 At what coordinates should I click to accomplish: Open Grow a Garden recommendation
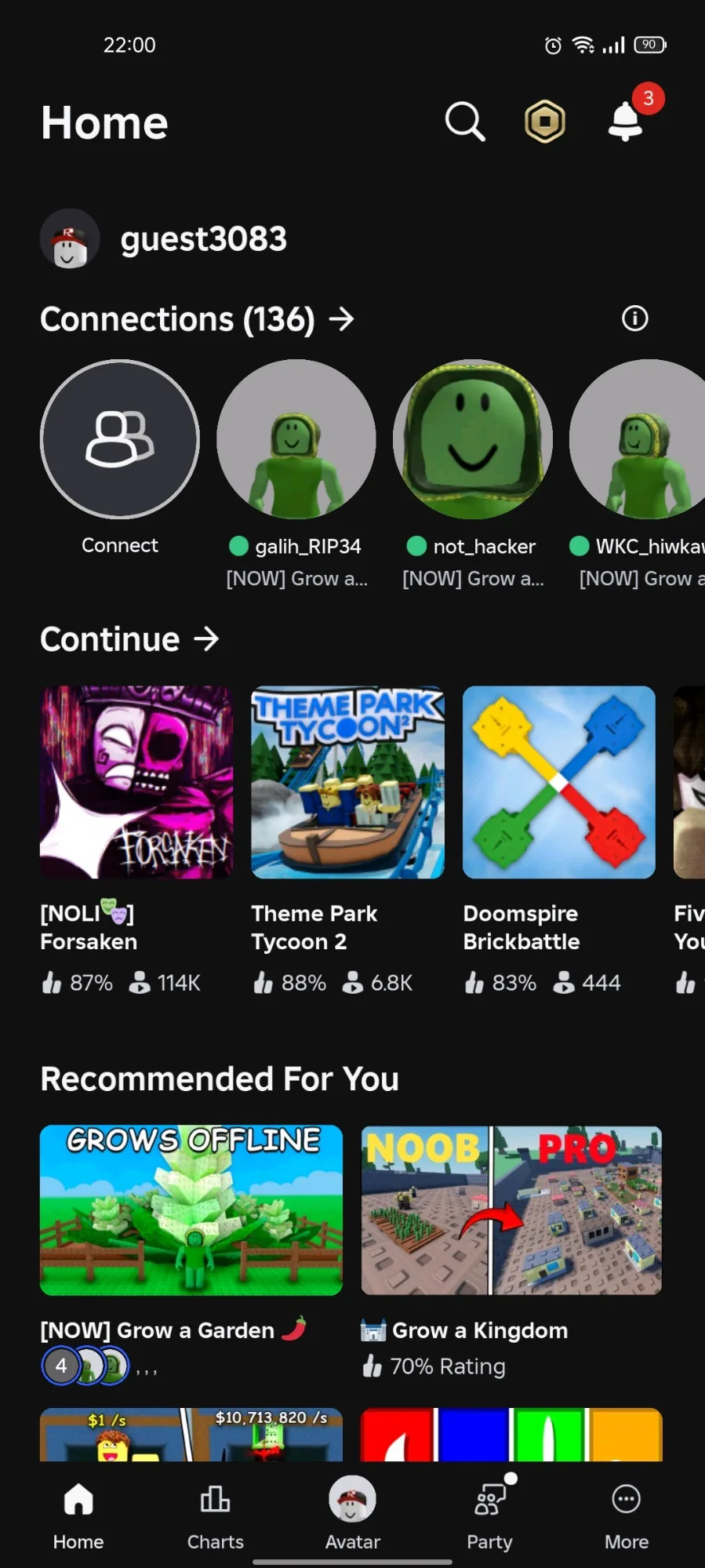pos(191,1210)
